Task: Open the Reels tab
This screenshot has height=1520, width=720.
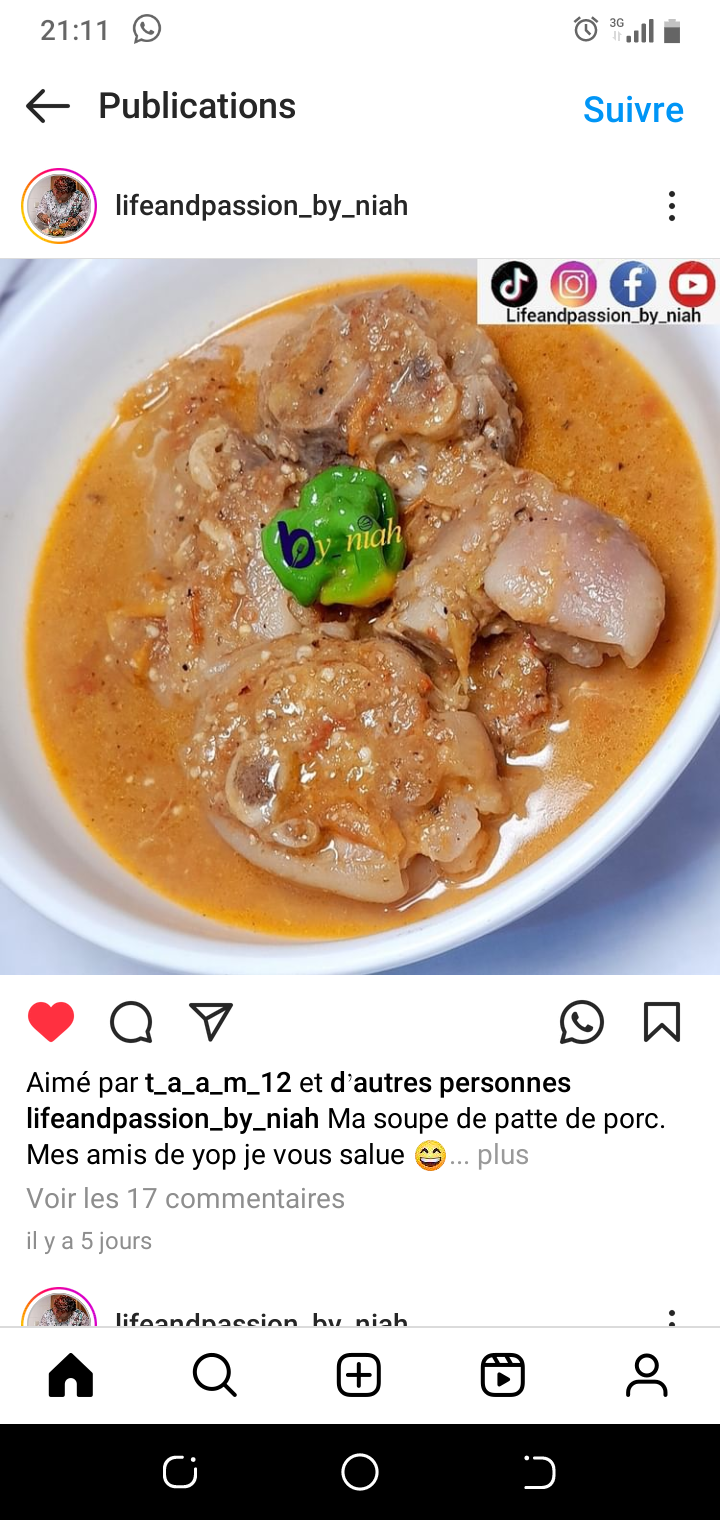Action: 503,1376
